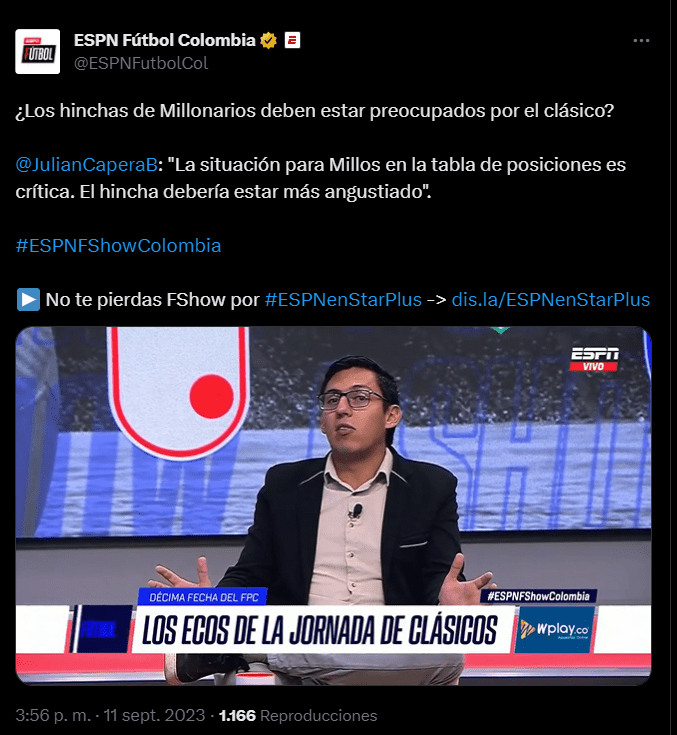Follow the dis.la/ESPNenStarPlus link
This screenshot has height=735, width=677.
coord(551,299)
